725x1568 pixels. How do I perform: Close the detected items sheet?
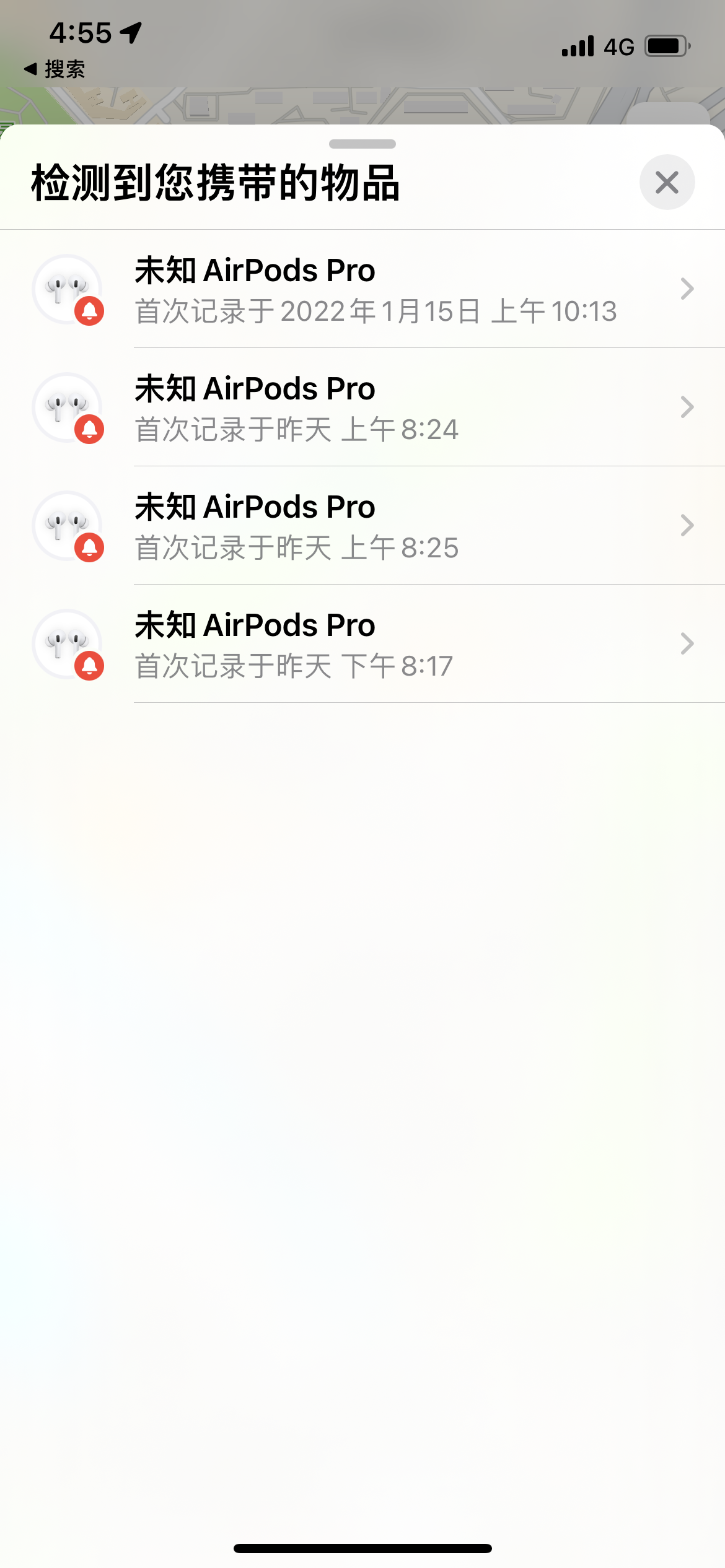[x=667, y=182]
